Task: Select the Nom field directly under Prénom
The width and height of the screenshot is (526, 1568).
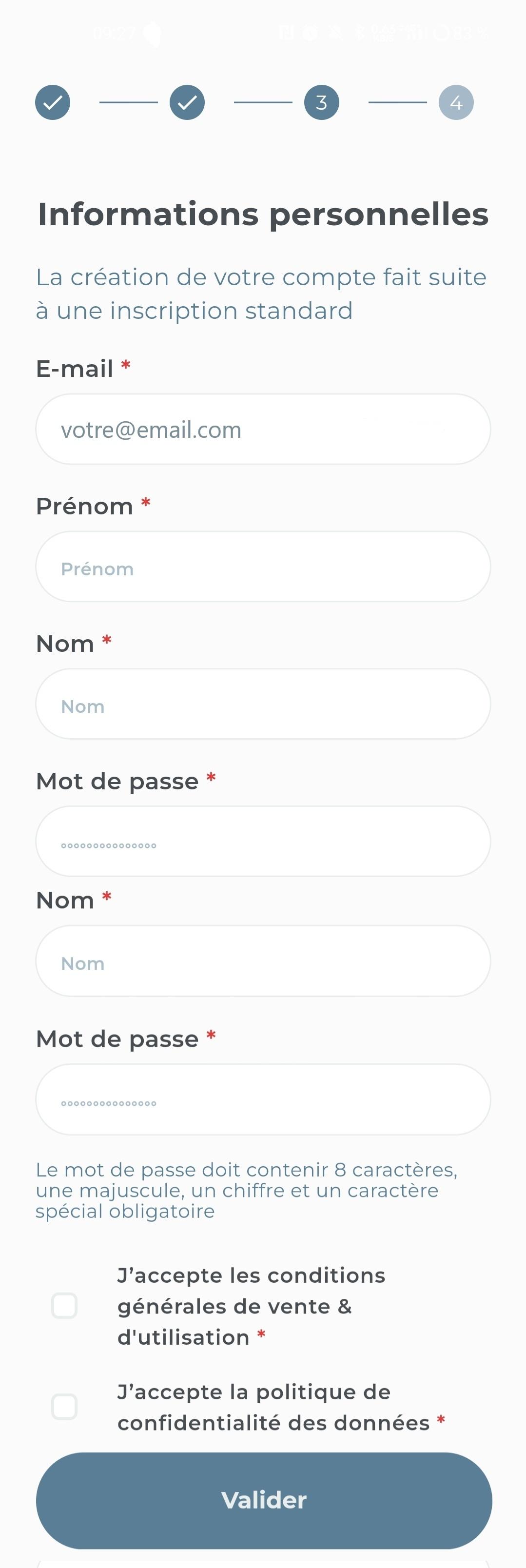Action: pyautogui.click(x=263, y=704)
